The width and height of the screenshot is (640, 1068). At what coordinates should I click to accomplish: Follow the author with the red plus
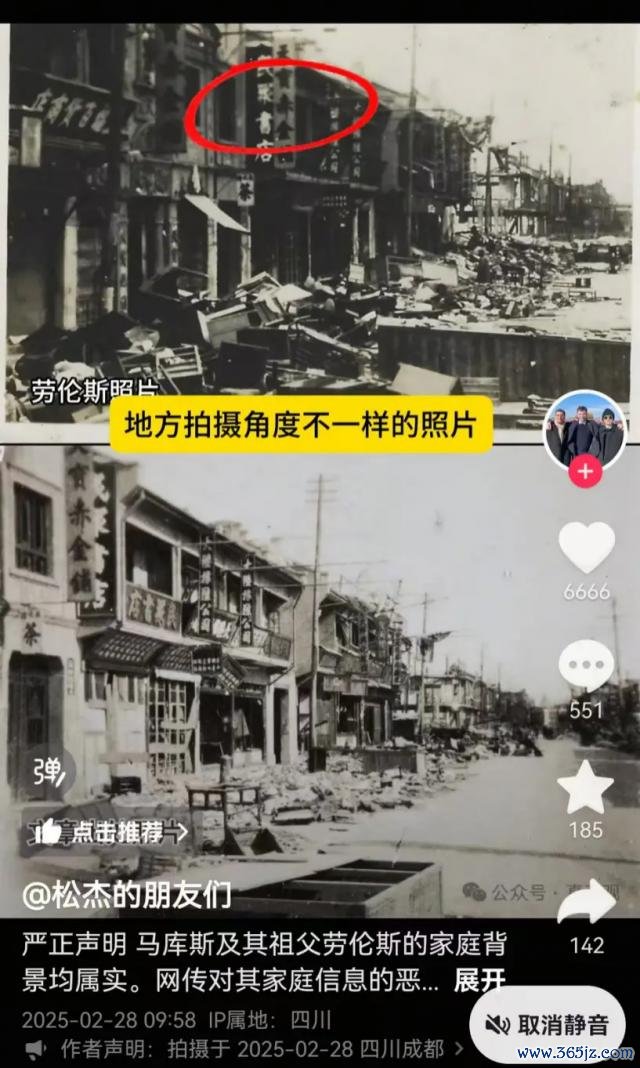point(585,472)
